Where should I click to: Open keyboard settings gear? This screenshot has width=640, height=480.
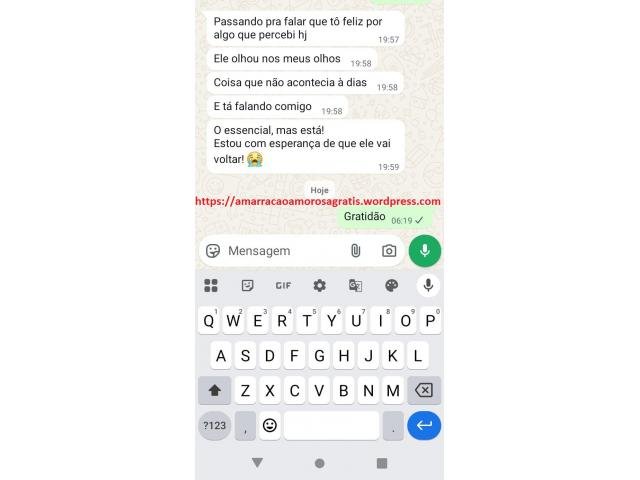(x=319, y=286)
